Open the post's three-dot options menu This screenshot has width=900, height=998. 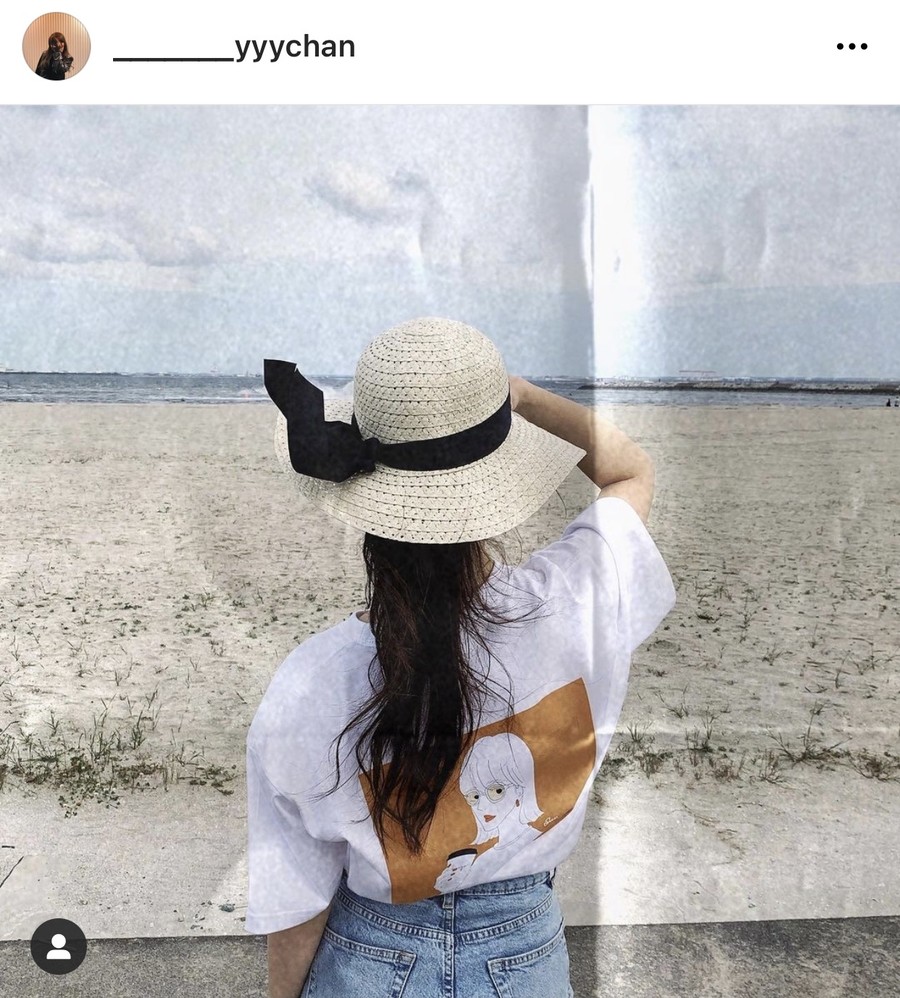[851, 46]
